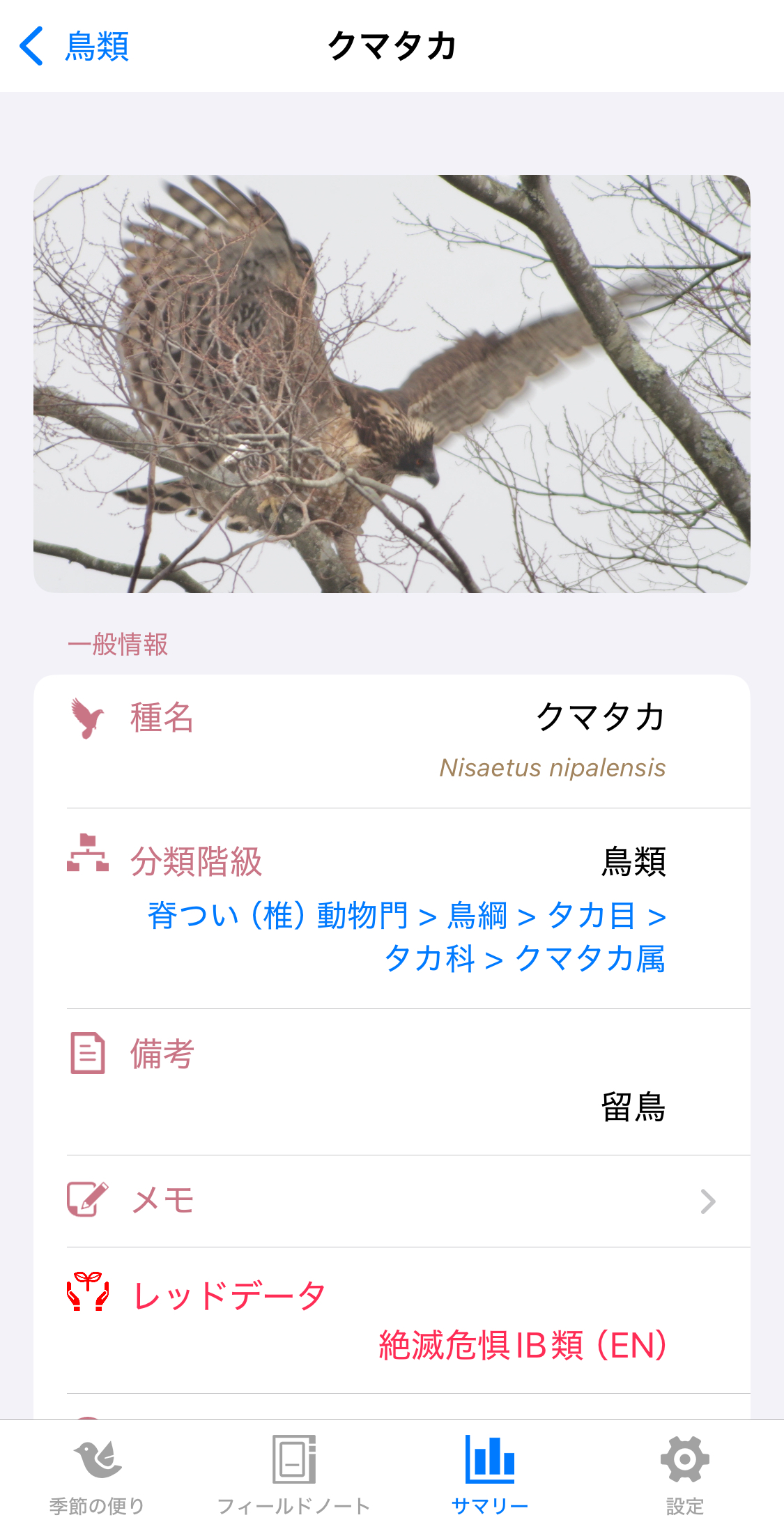The height and width of the screenshot is (1522, 784).
Task: Open the クマタカ photo
Action: tap(392, 383)
